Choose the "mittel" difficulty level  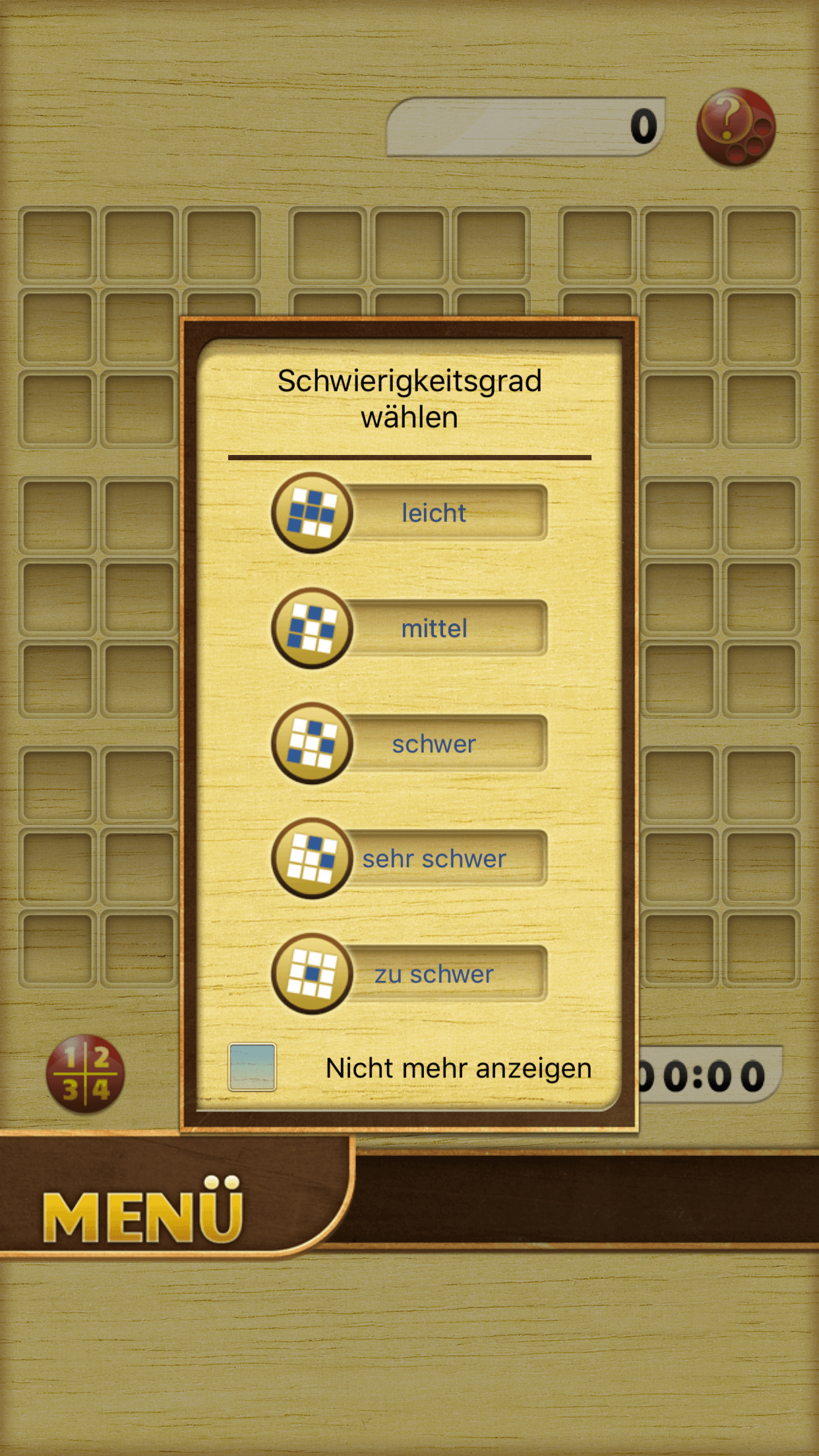pos(409,628)
